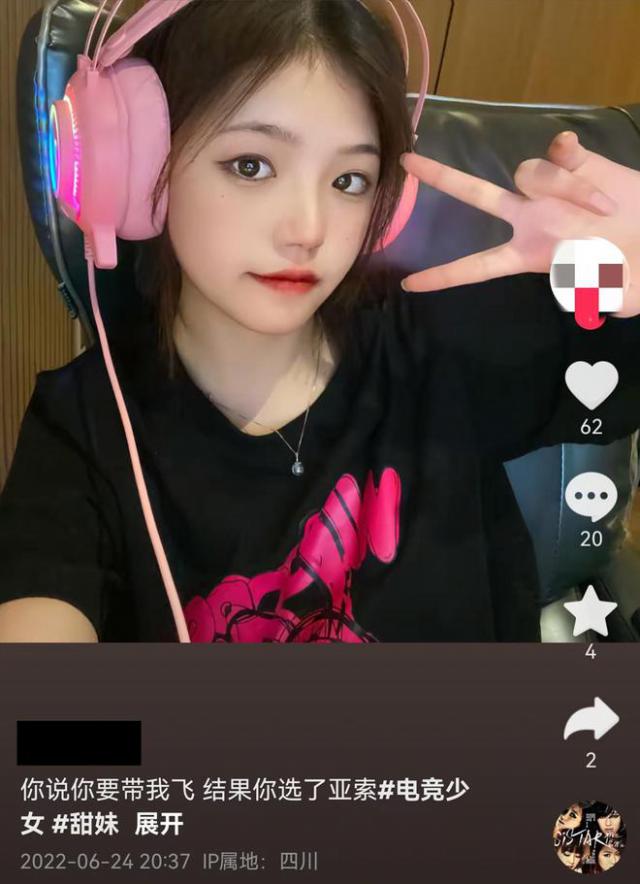Open the spinning music disc sound page
This screenshot has width=640, height=884.
click(590, 835)
